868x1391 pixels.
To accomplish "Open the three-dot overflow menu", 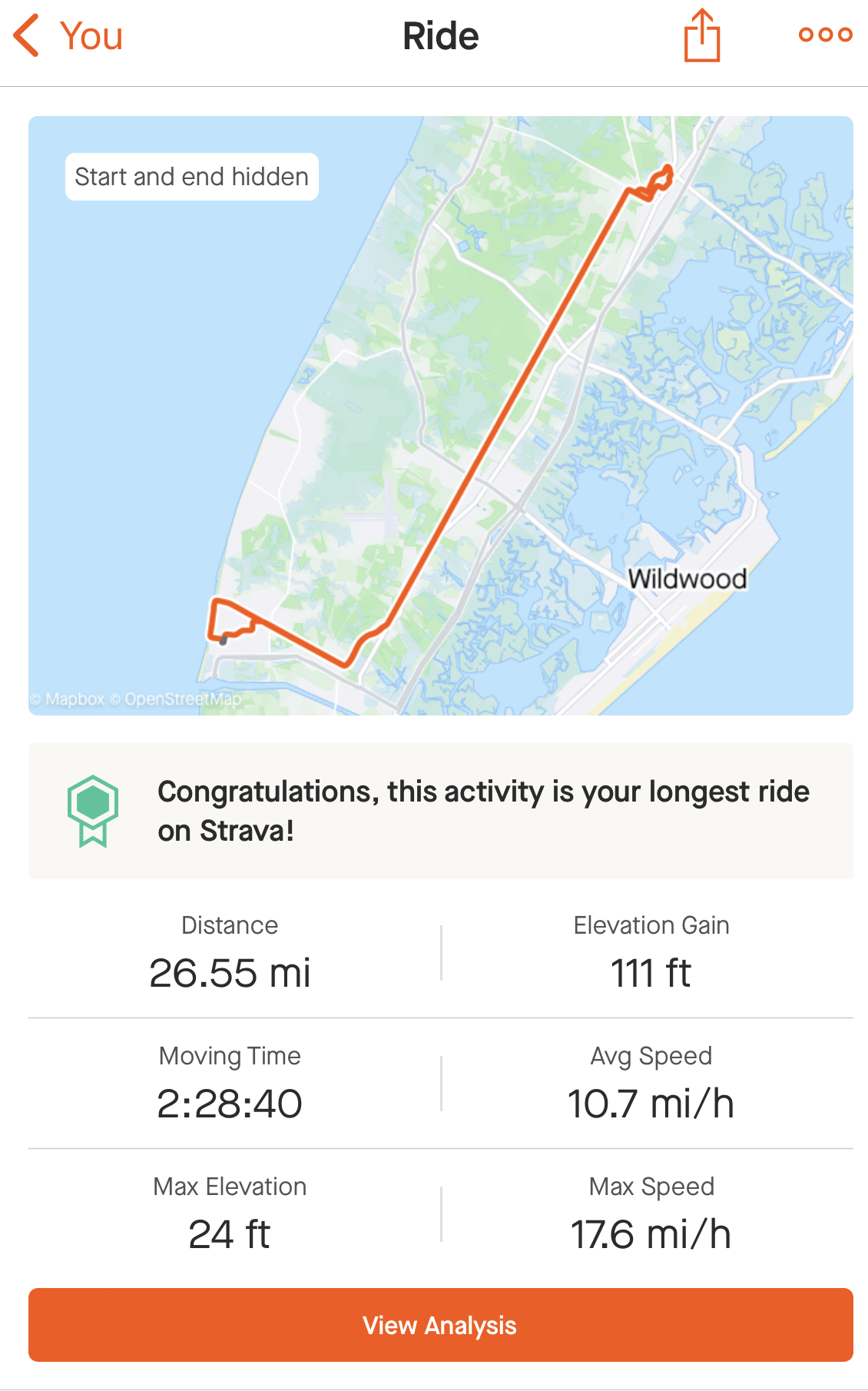I will (825, 35).
